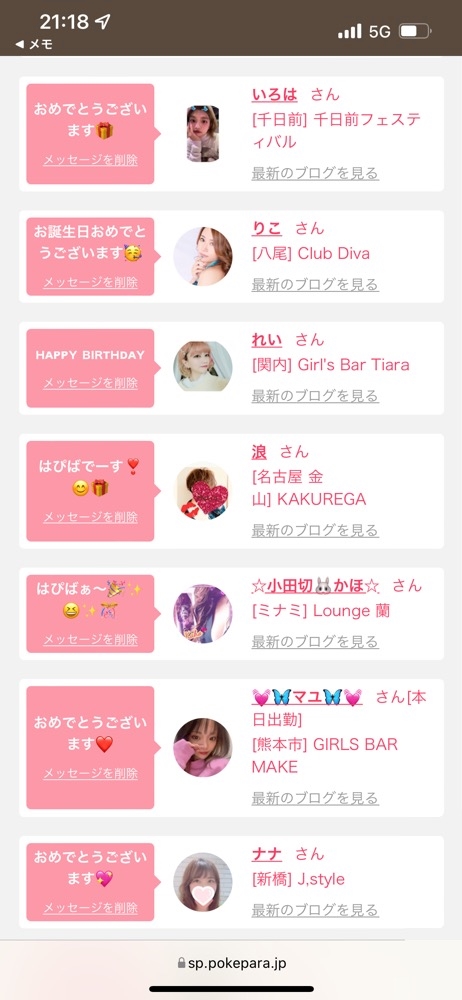View latest blog of マユ at GIRLS BAR MAKE
Image resolution: width=462 pixels, height=1000 pixels.
(315, 798)
